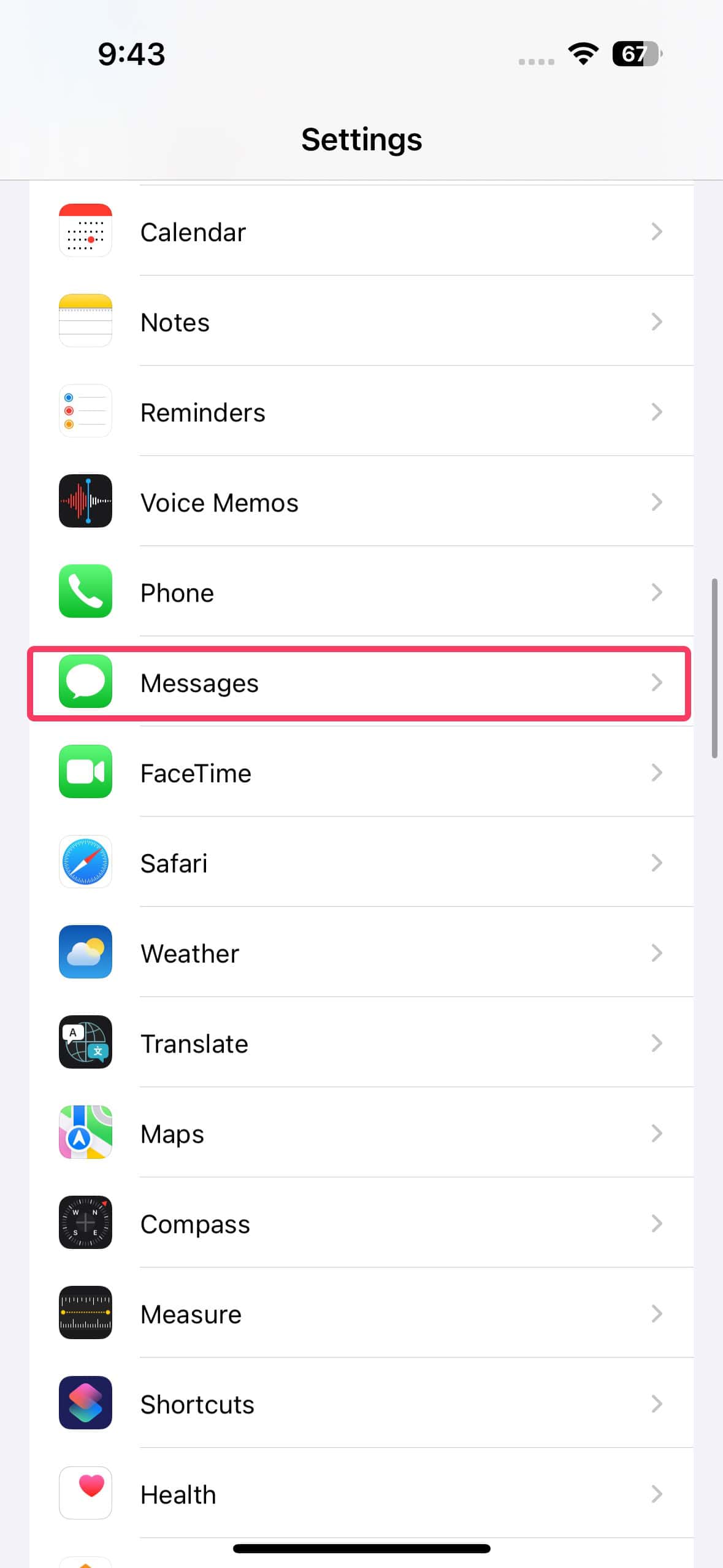723x1568 pixels.
Task: Open FaceTime settings
Action: pyautogui.click(x=361, y=773)
